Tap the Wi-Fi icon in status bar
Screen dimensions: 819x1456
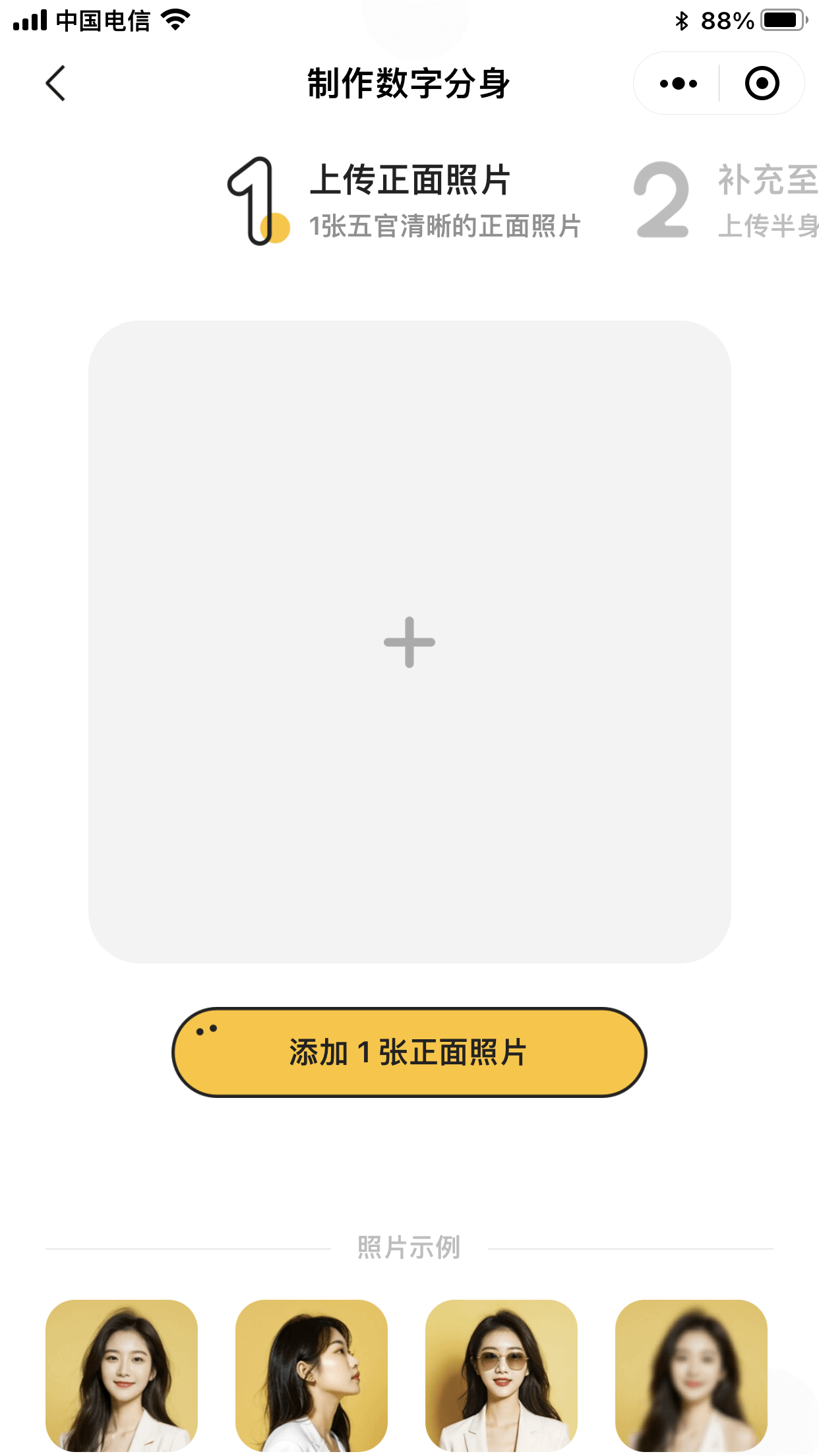[x=173, y=18]
